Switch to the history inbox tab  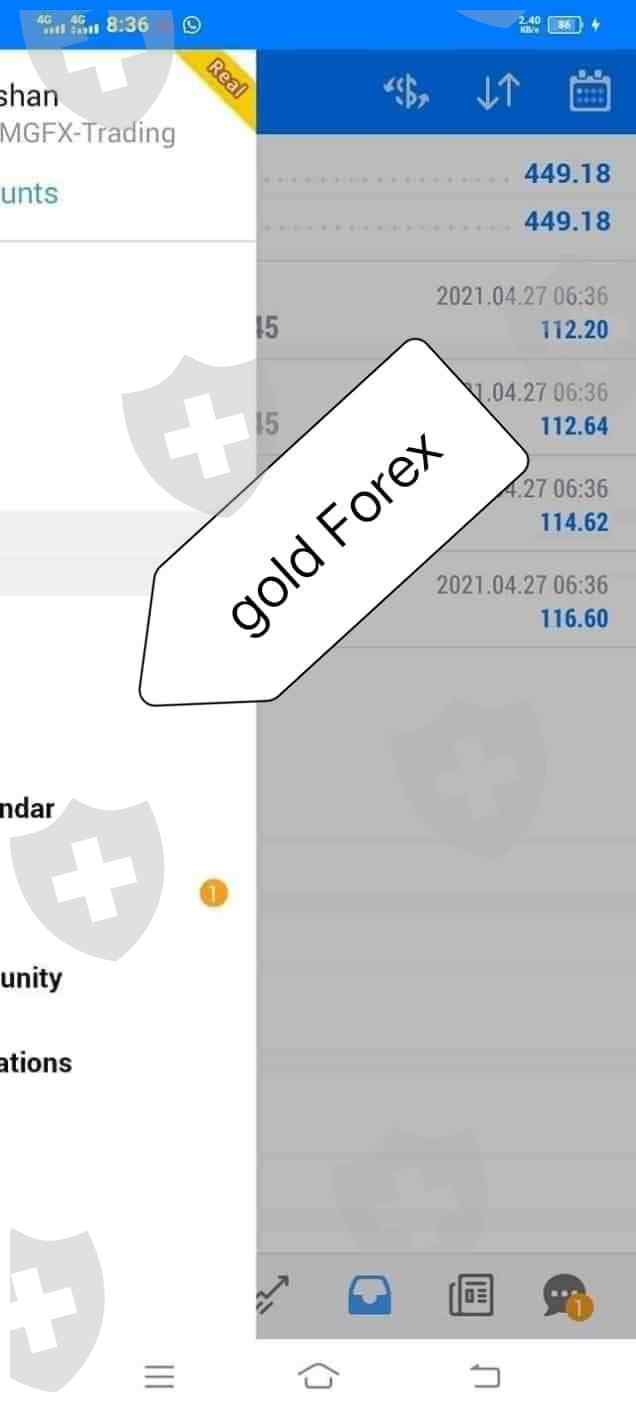370,1296
